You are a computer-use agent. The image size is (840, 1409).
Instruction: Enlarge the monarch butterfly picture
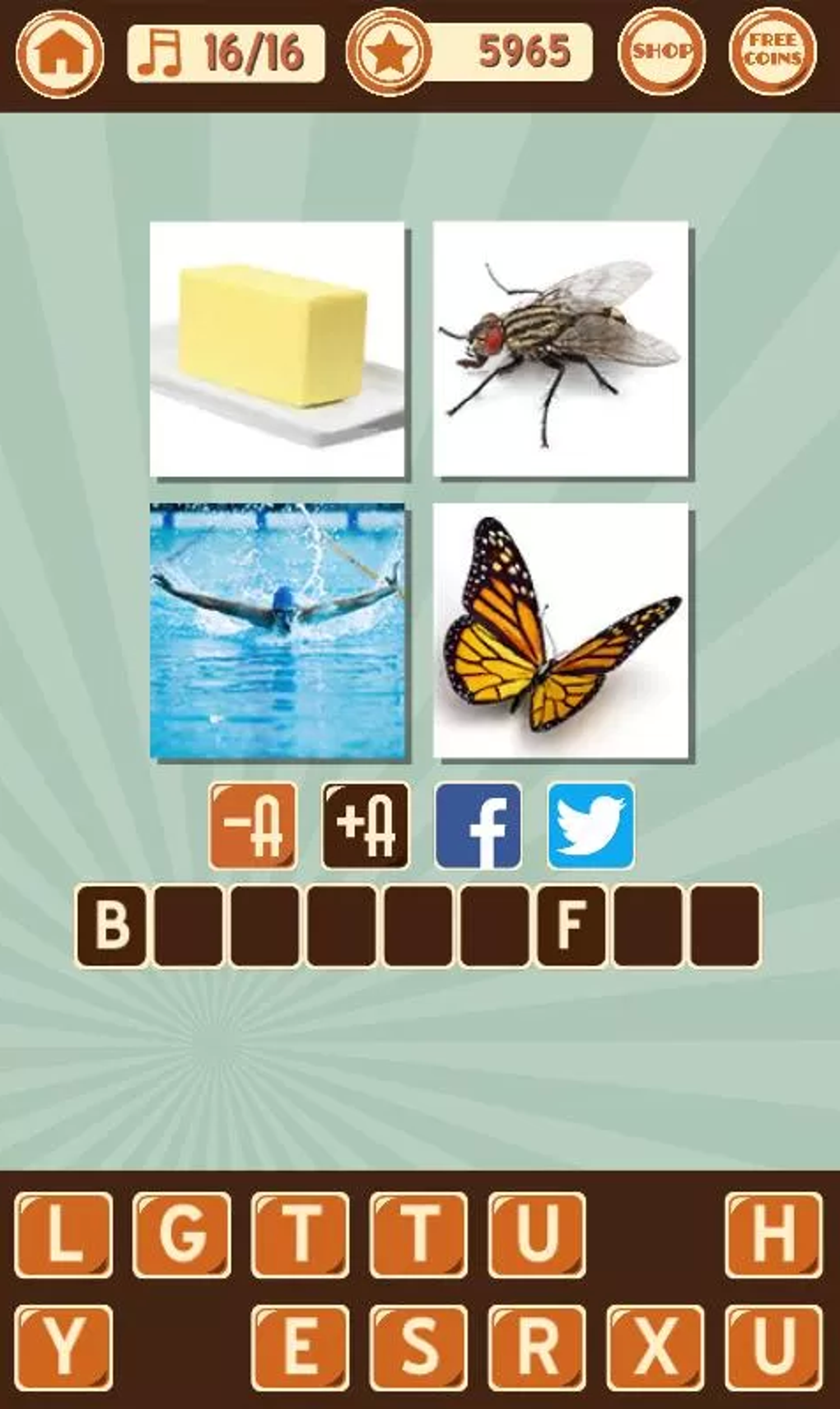pos(561,630)
